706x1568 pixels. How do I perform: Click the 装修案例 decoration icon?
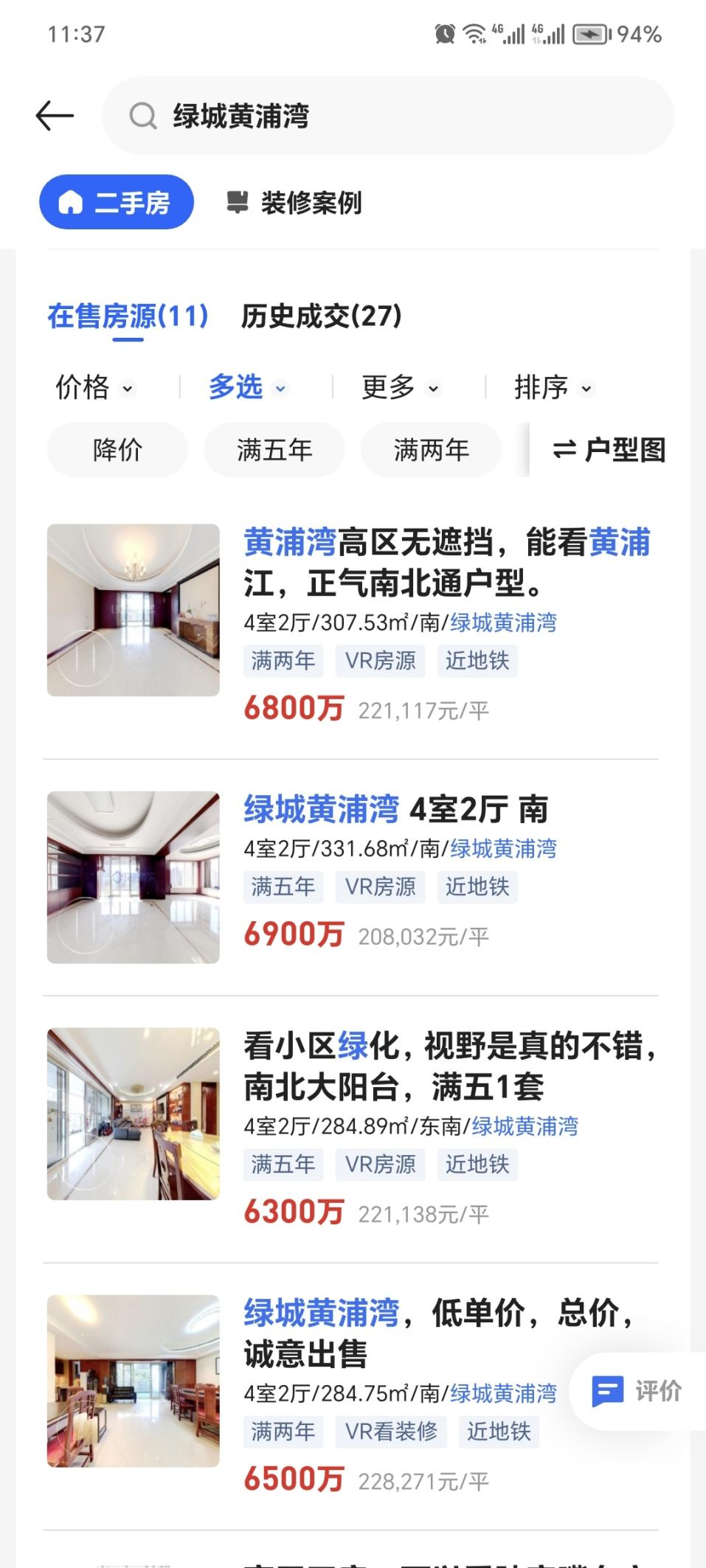pos(238,201)
